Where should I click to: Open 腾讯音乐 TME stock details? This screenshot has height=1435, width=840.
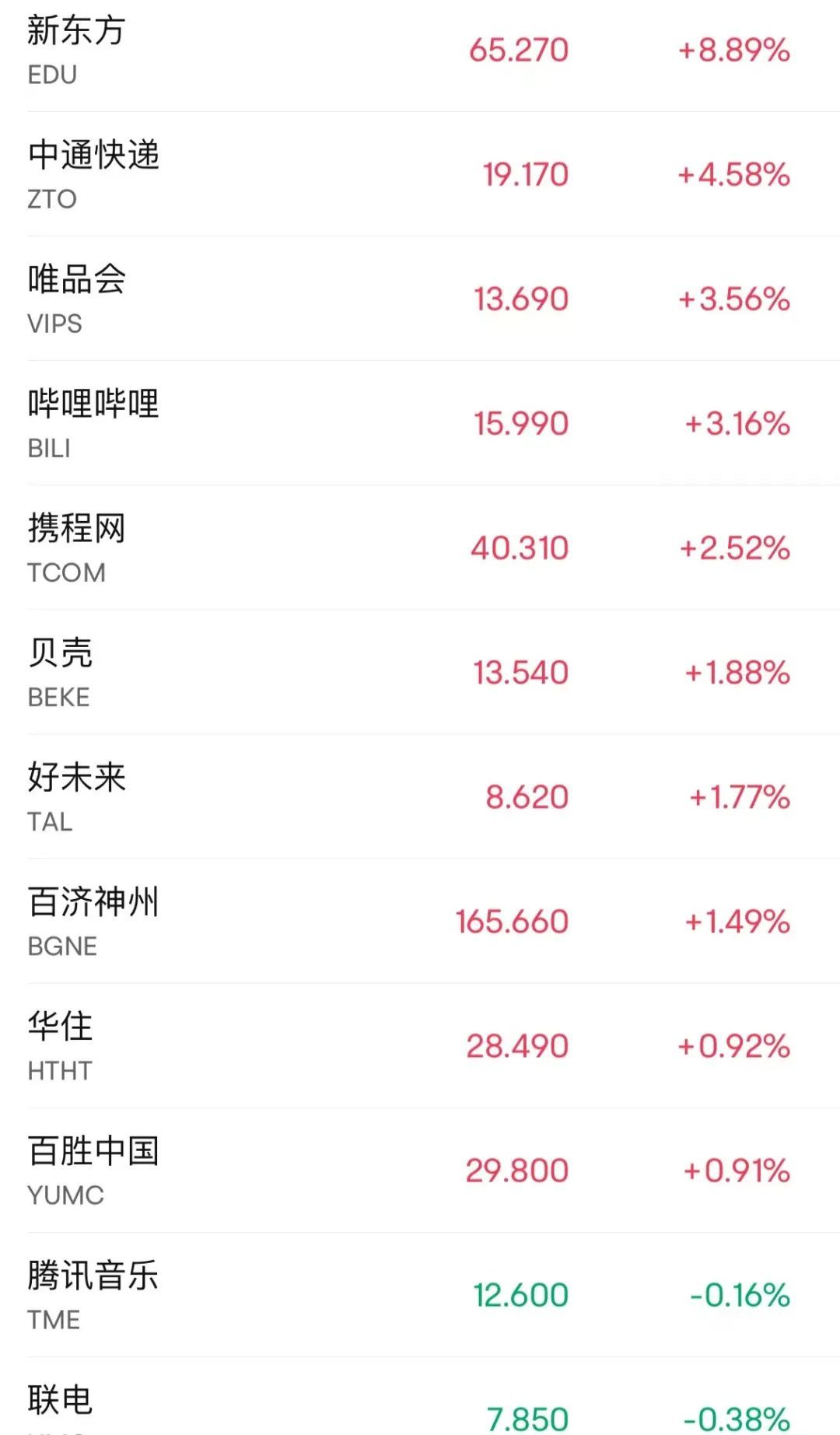coord(420,1294)
